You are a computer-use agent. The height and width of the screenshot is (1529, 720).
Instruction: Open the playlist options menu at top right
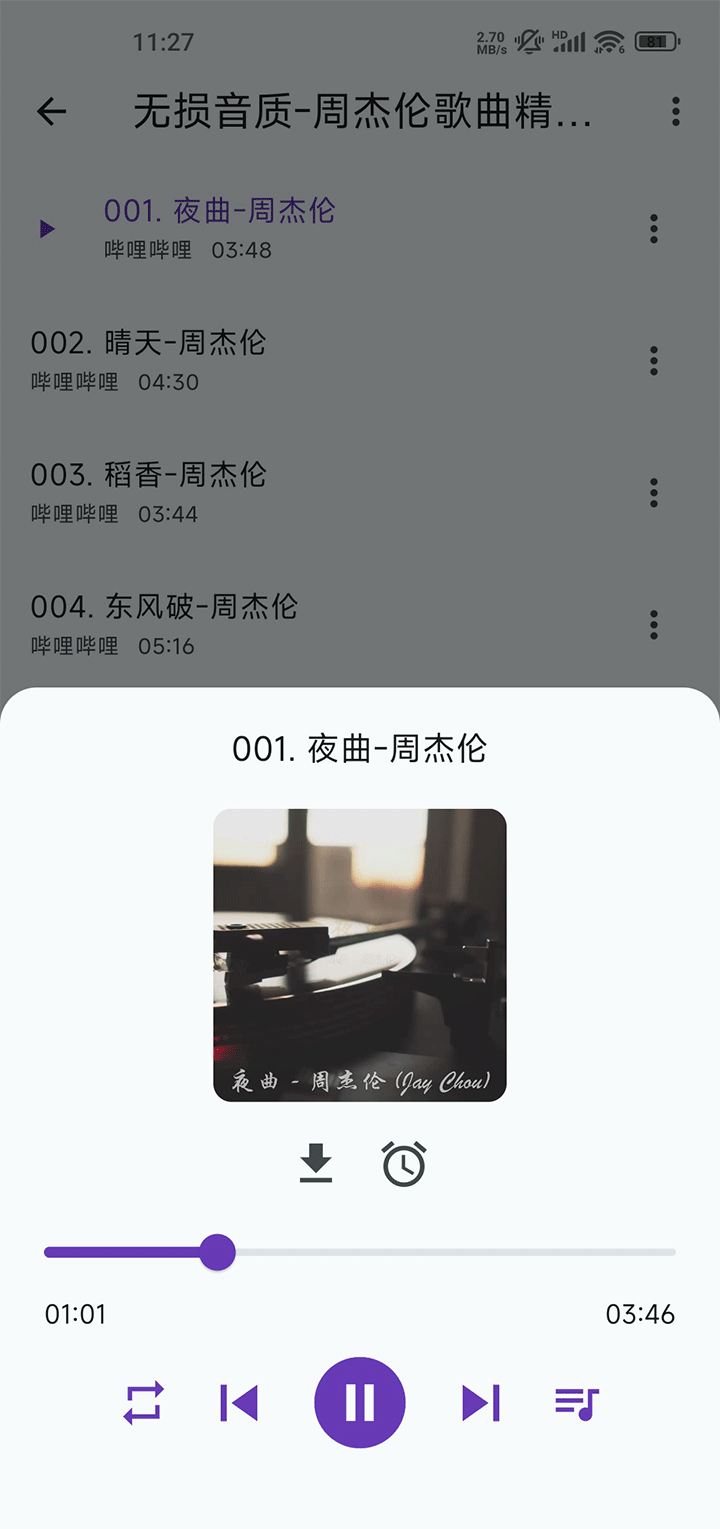click(x=675, y=111)
